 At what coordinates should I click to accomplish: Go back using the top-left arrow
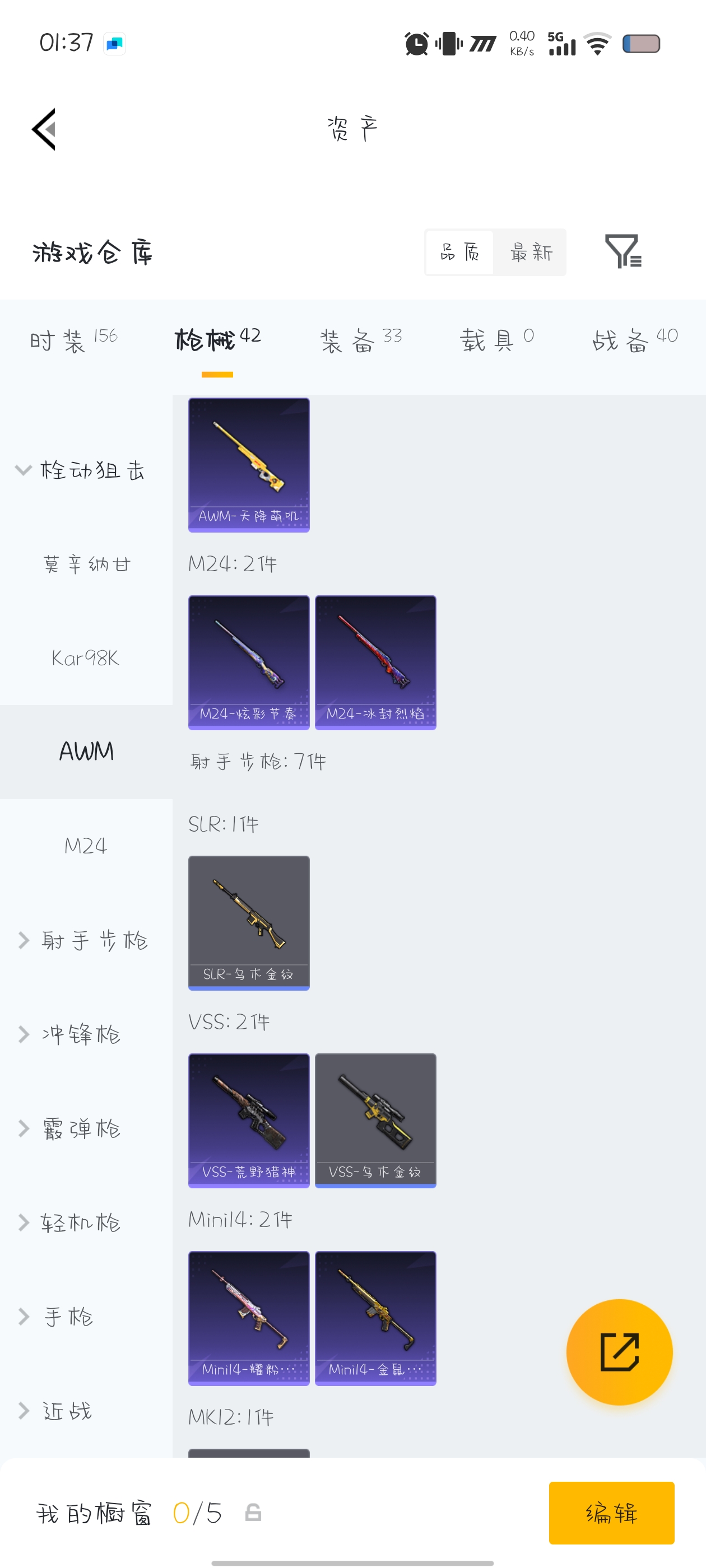(x=44, y=129)
